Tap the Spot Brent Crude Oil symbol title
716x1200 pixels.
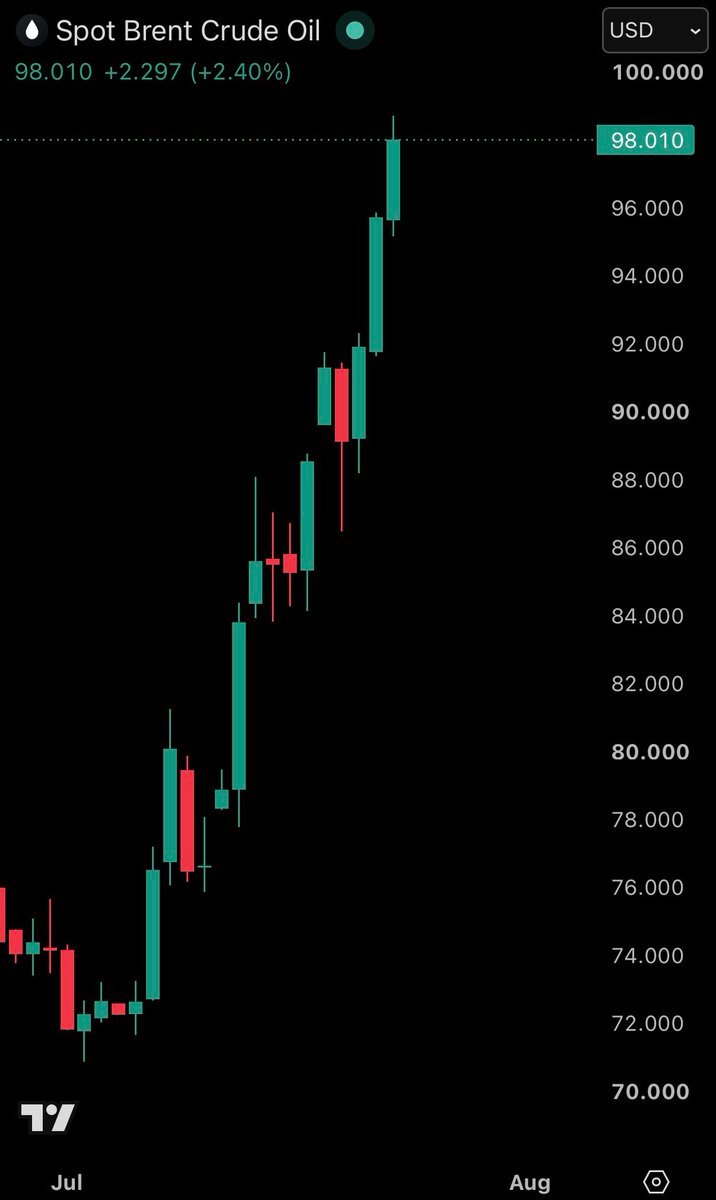tap(188, 31)
